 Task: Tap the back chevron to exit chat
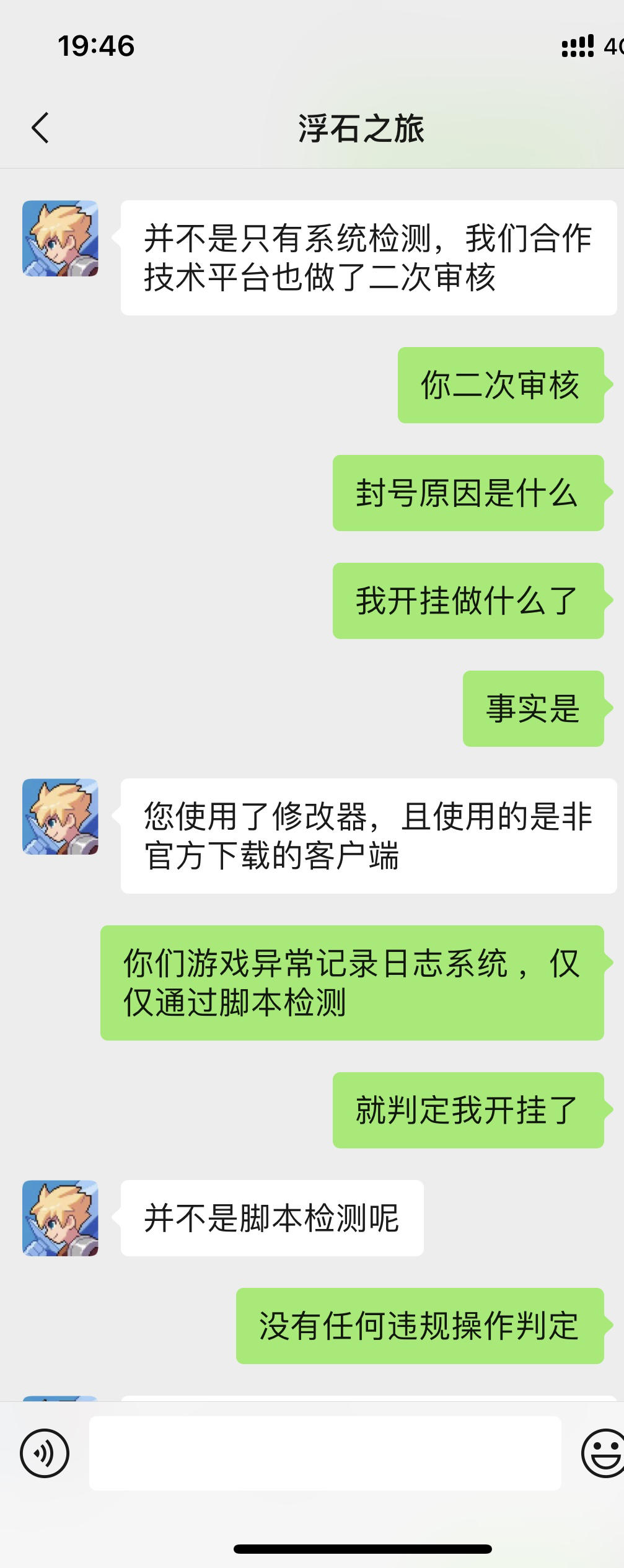click(40, 128)
